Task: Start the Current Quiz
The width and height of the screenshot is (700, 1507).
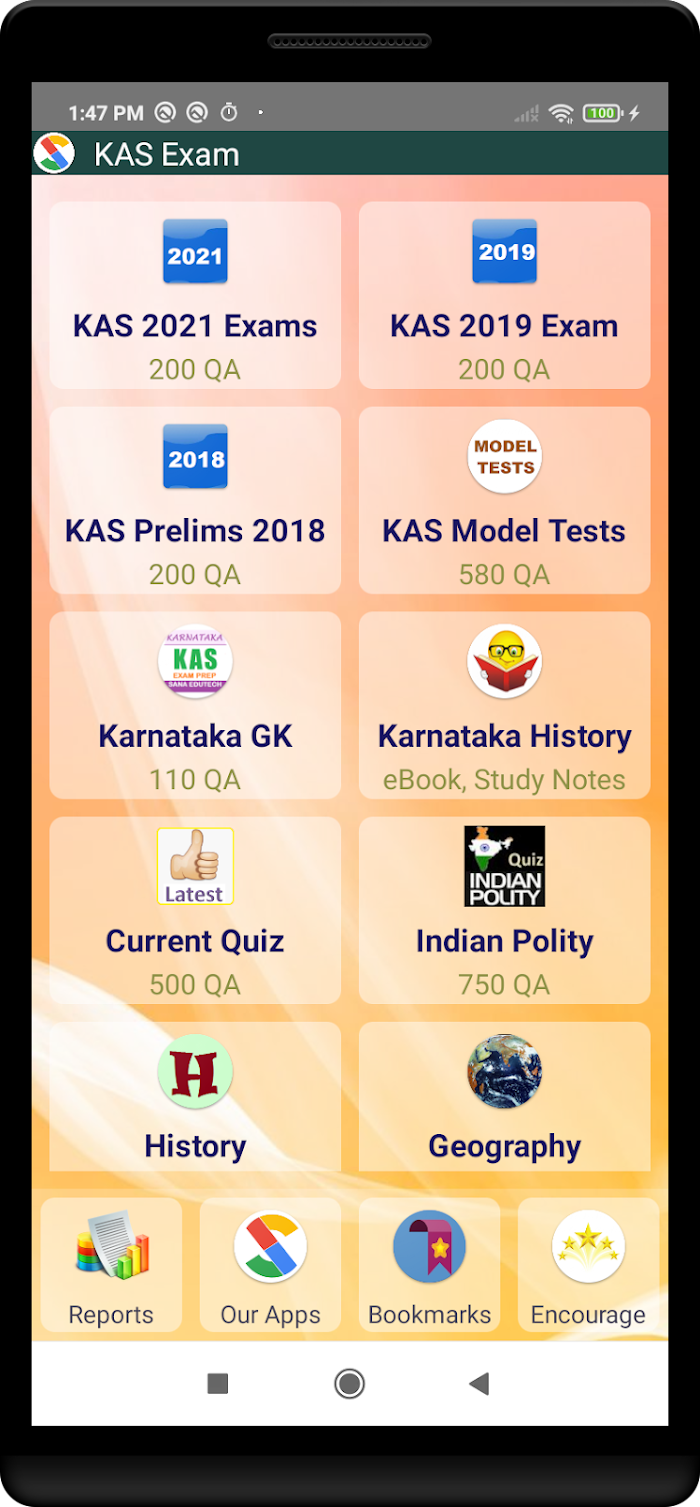Action: pos(195,910)
